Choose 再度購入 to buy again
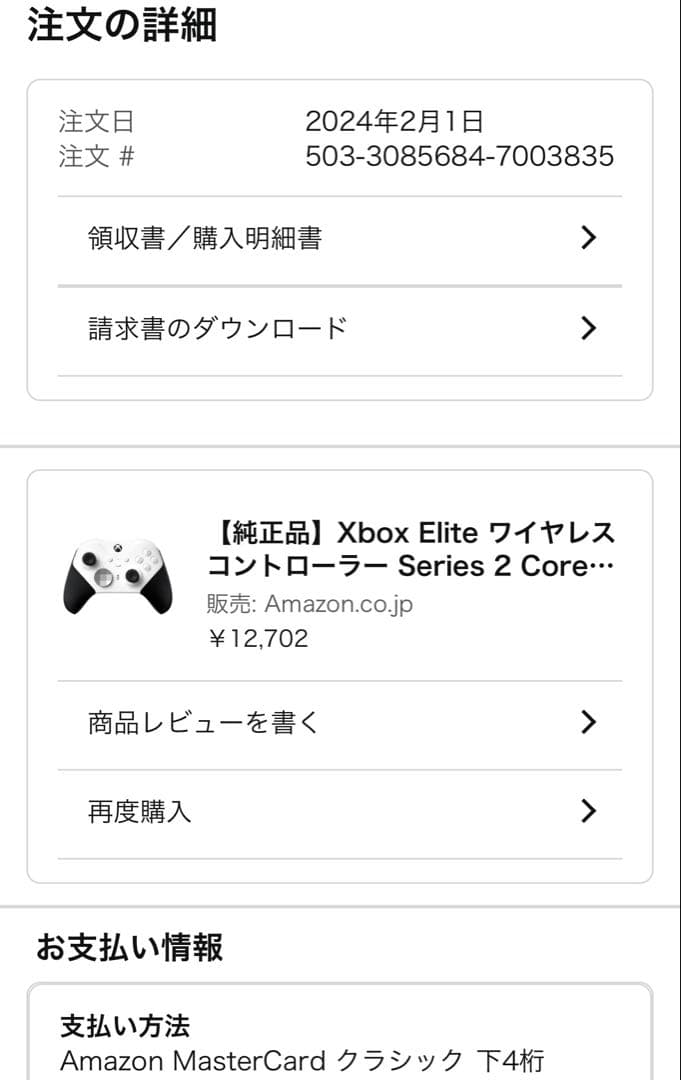681x1080 pixels. tap(339, 812)
